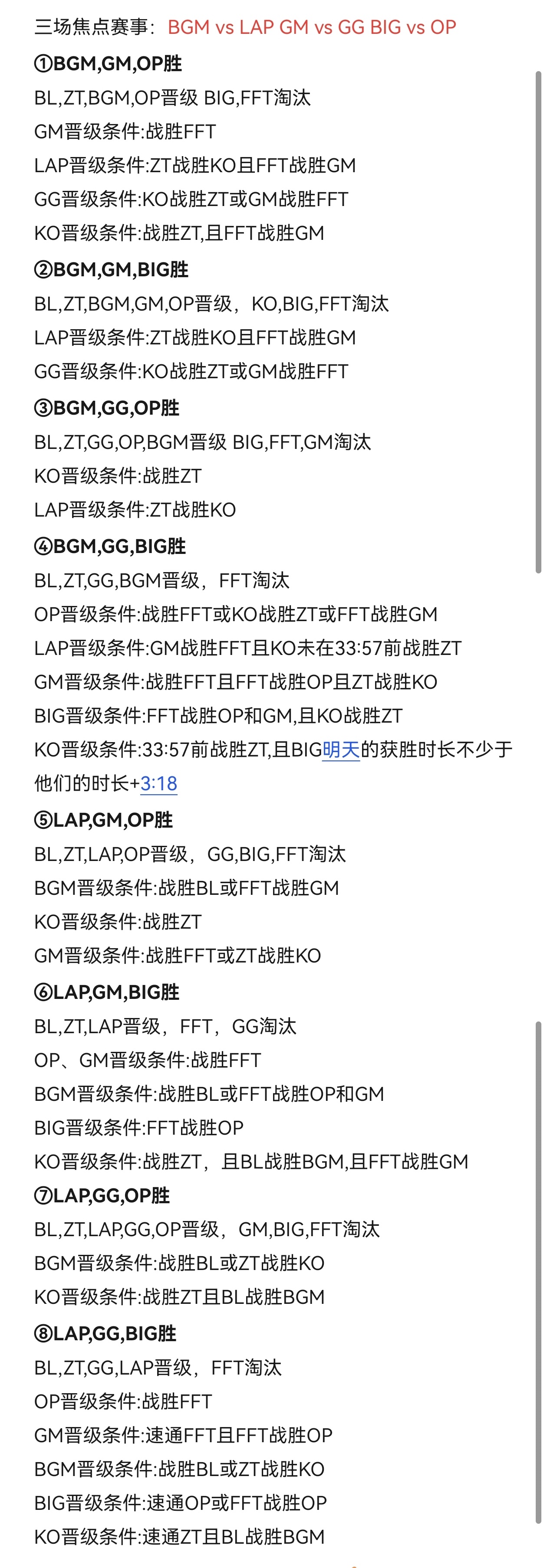Screen dimensions: 547x1568
Task: Tap the underlined 3:18 time link
Action: coord(158,783)
